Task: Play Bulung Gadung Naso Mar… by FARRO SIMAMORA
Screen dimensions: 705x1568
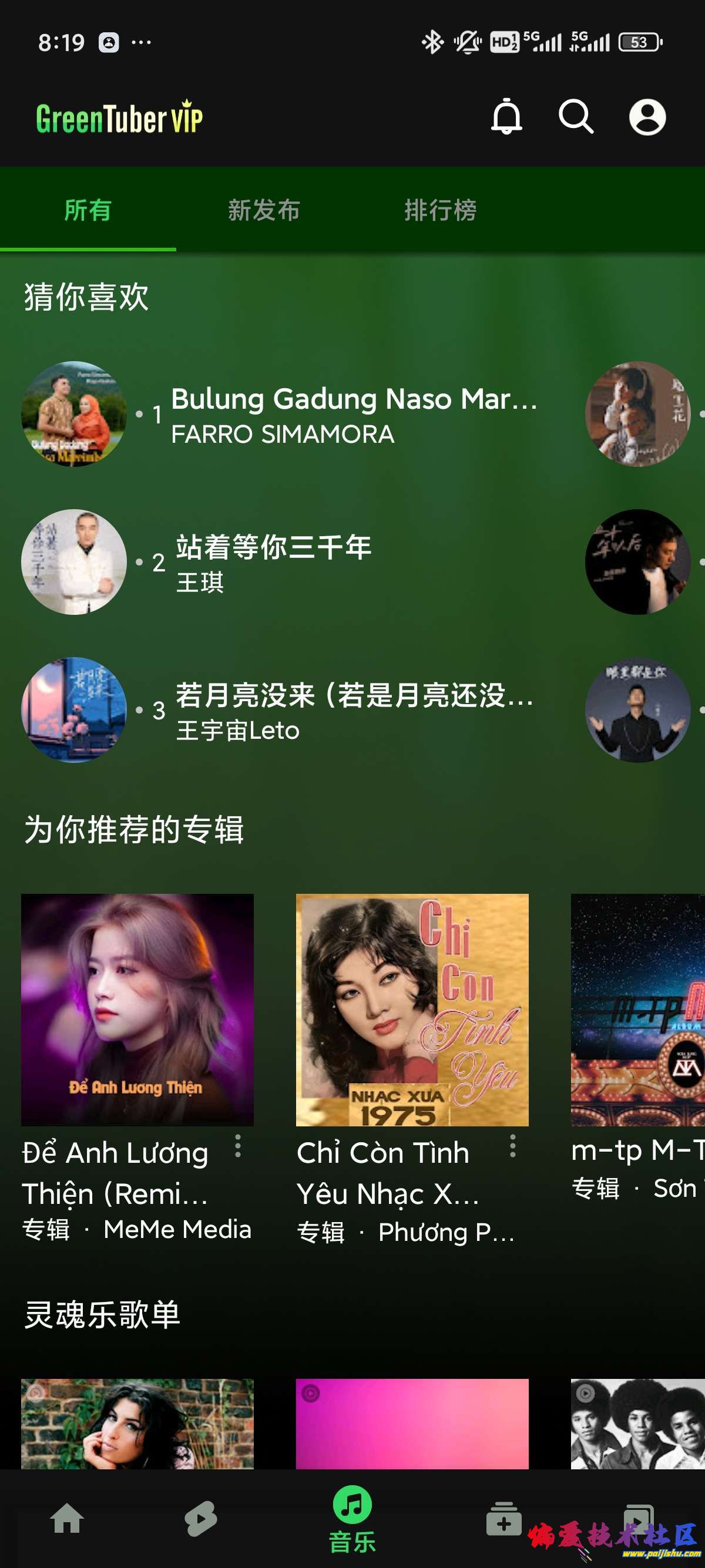Action: coord(353,415)
